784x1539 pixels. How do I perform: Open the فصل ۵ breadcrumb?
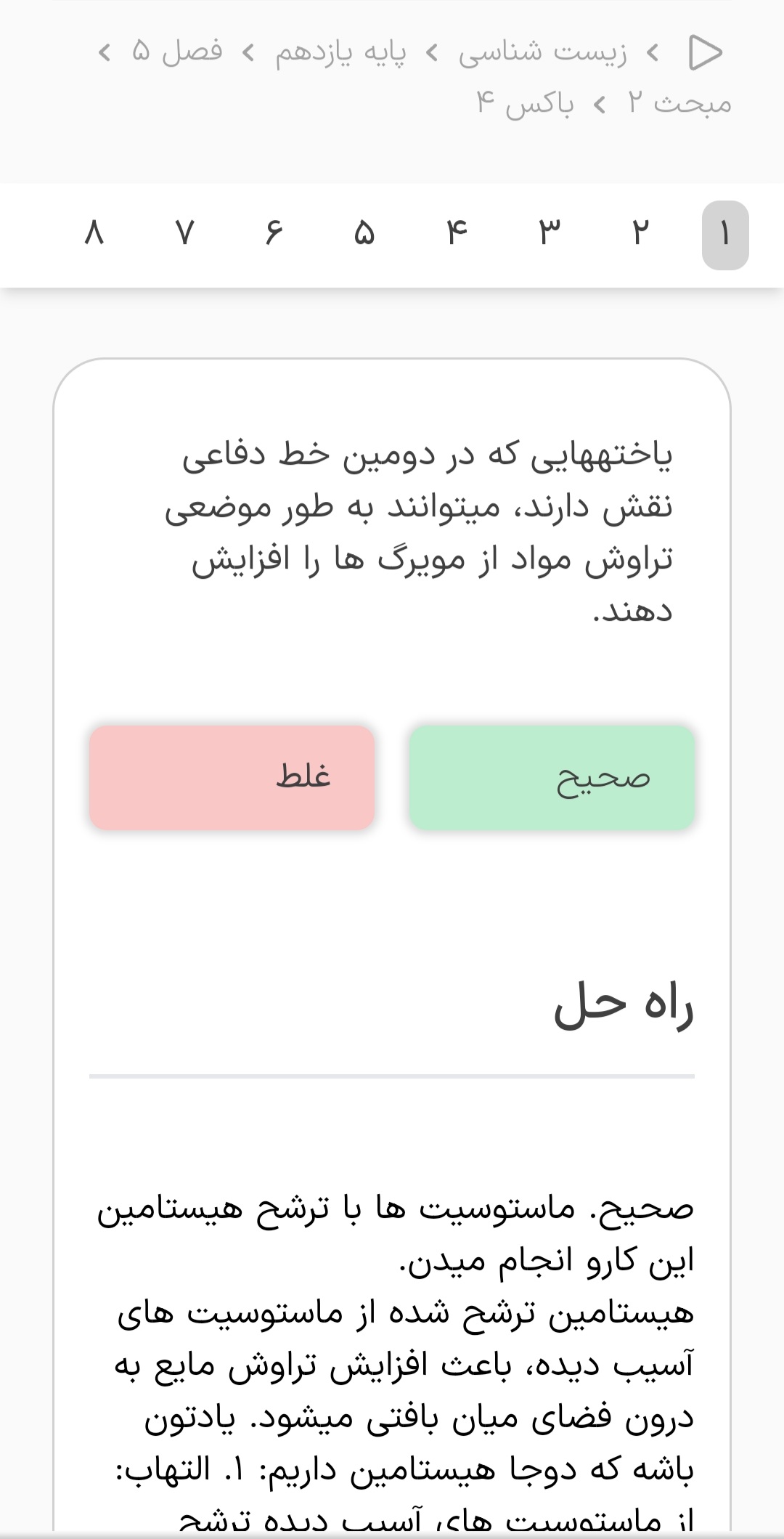[x=178, y=52]
